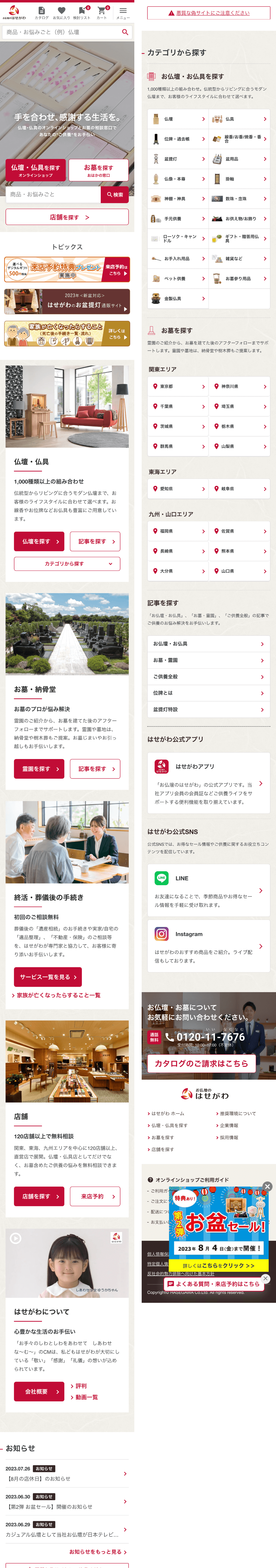Open サービス一覧を見る button
276x1568 pixels.
[x=47, y=976]
